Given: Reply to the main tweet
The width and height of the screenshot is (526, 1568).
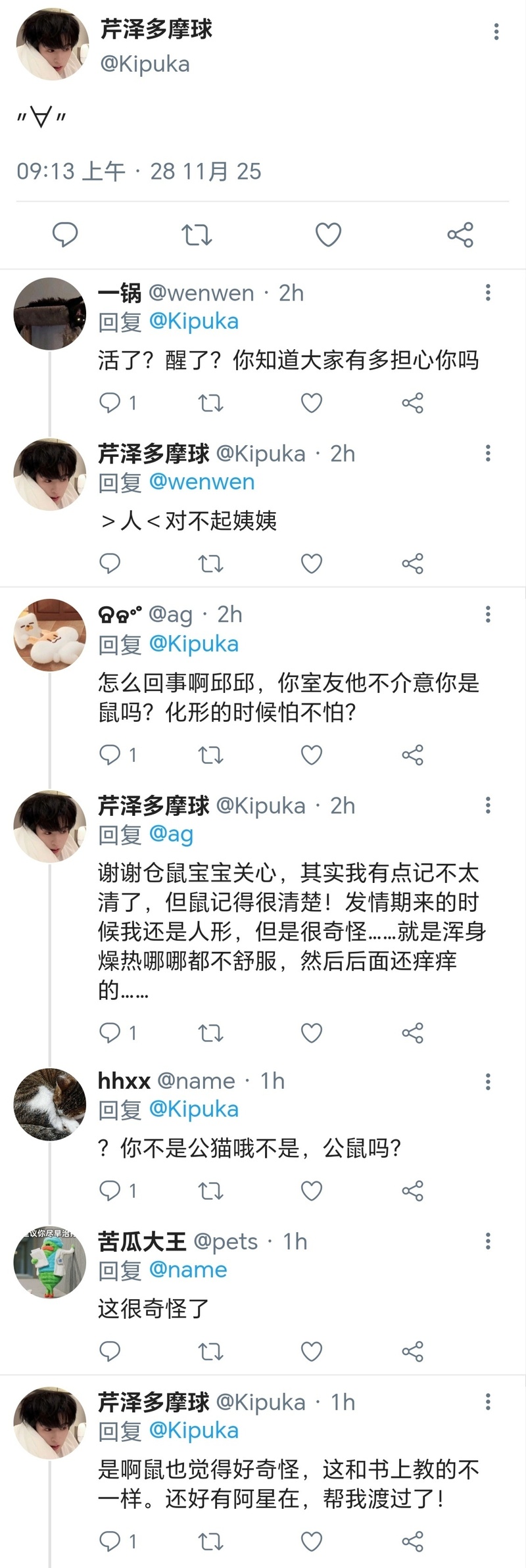Looking at the screenshot, I should [65, 235].
